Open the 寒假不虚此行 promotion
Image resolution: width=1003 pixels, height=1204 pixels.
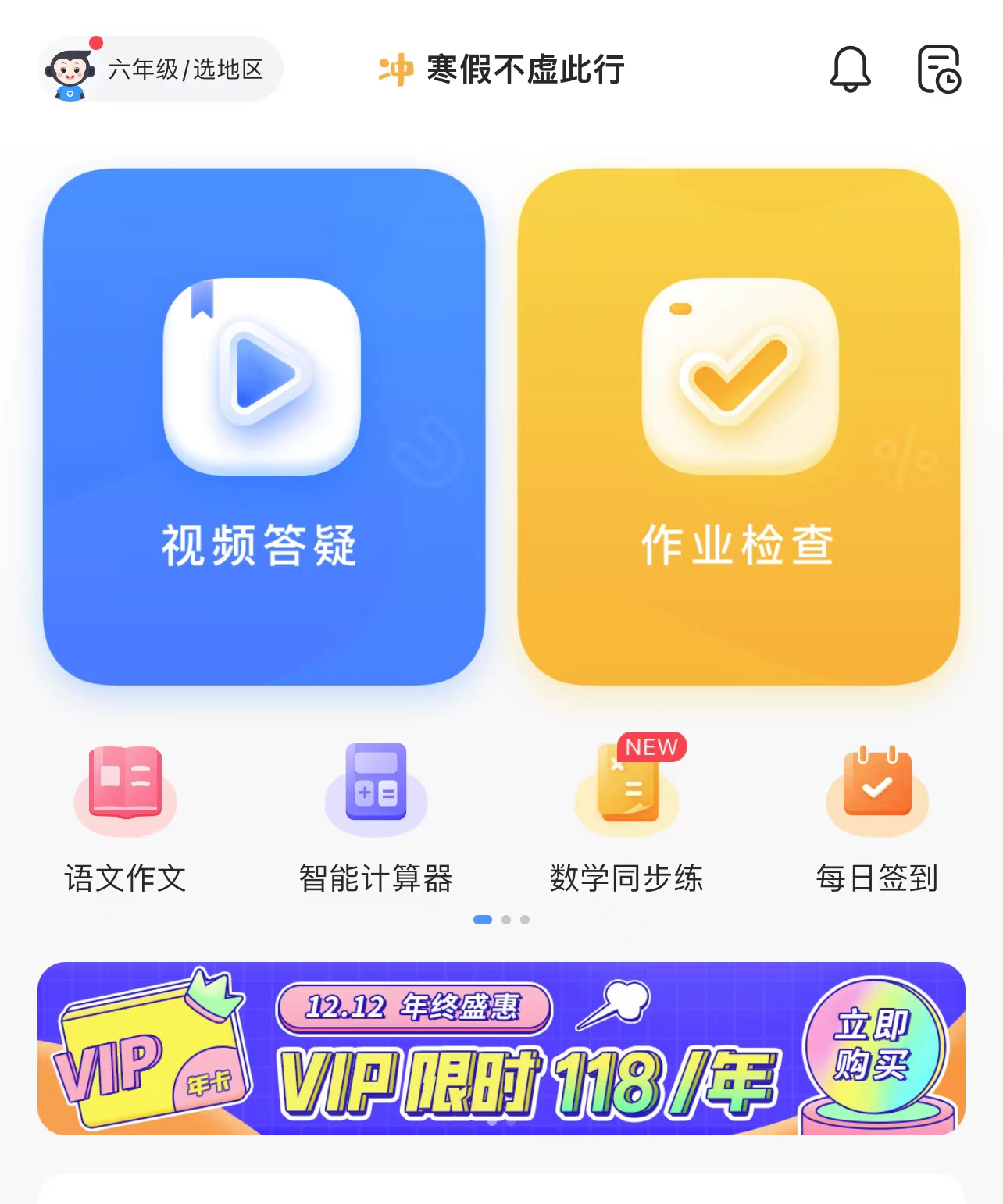click(x=501, y=69)
